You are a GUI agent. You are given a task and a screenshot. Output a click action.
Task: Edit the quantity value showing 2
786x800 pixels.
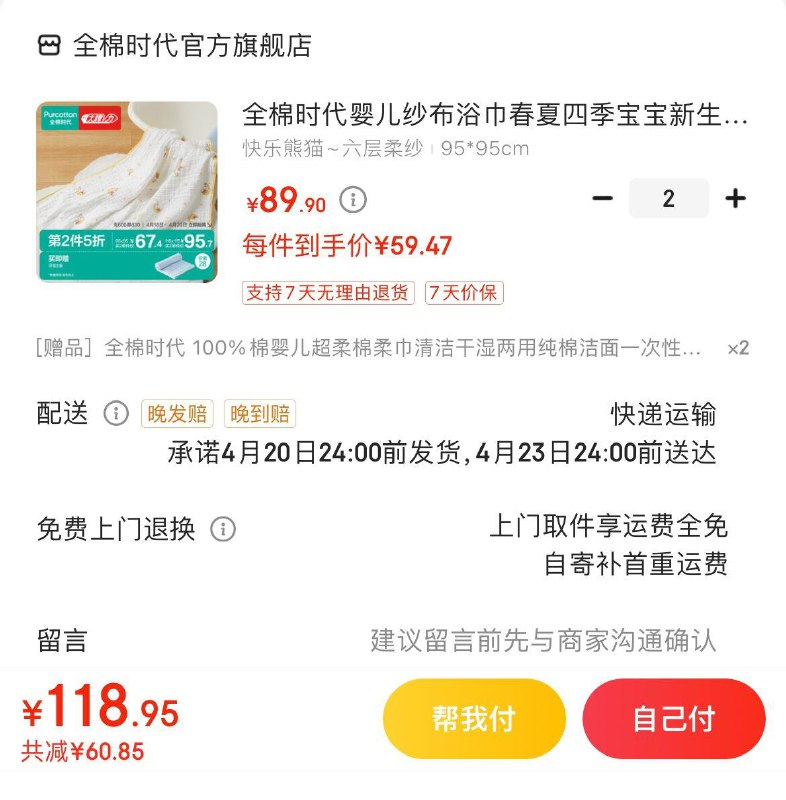coord(670,198)
